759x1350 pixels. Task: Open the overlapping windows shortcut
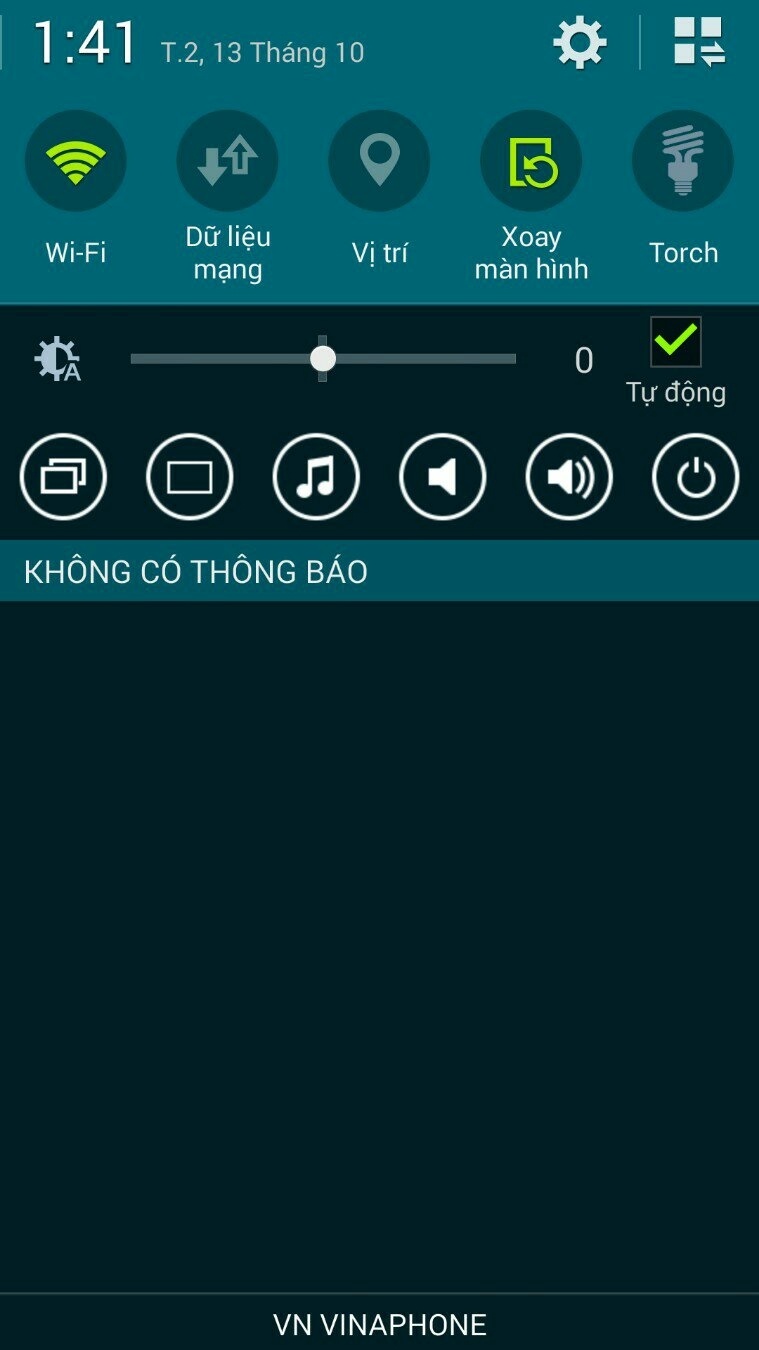click(x=63, y=477)
